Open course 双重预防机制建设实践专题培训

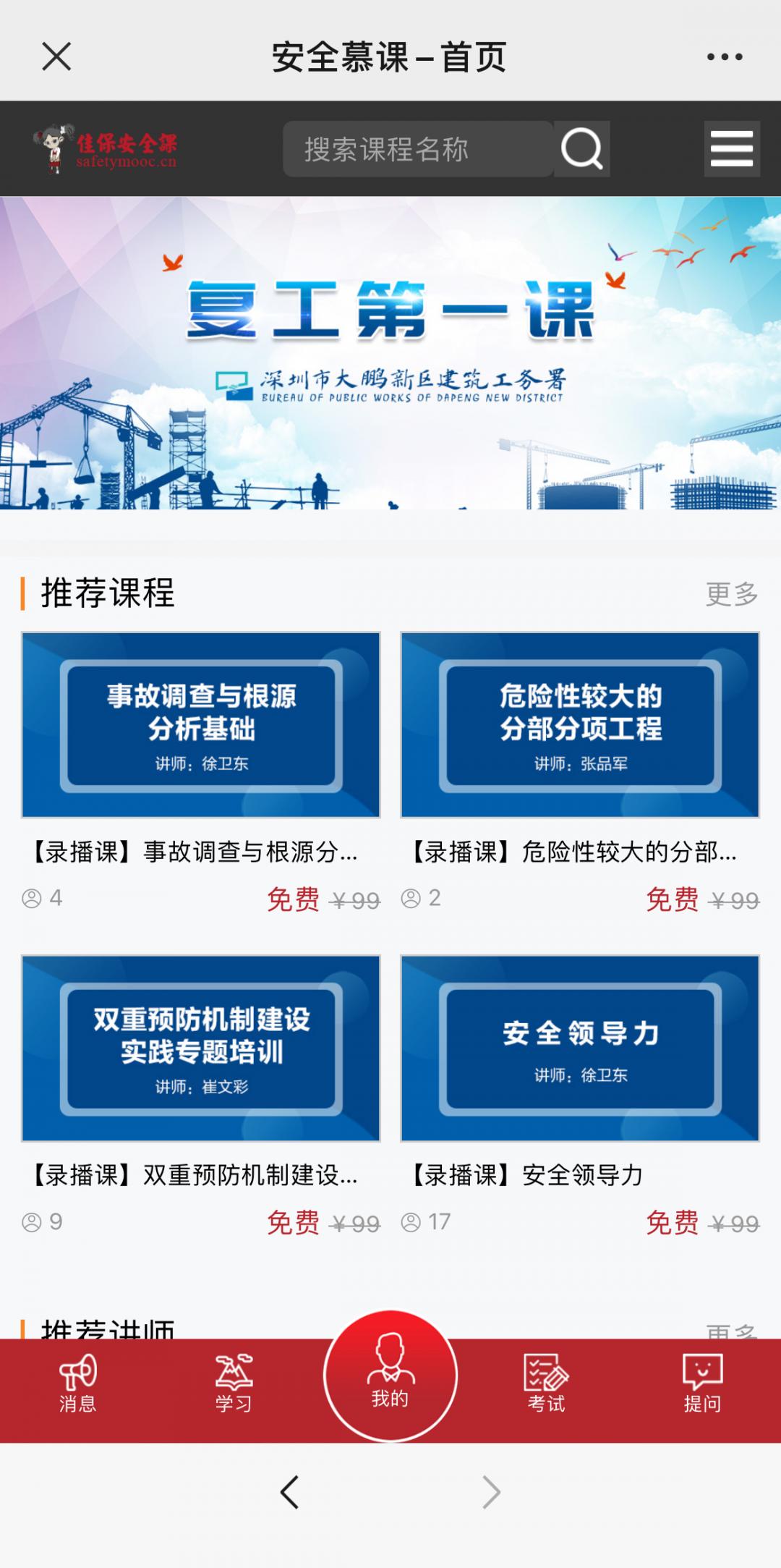[x=201, y=1048]
